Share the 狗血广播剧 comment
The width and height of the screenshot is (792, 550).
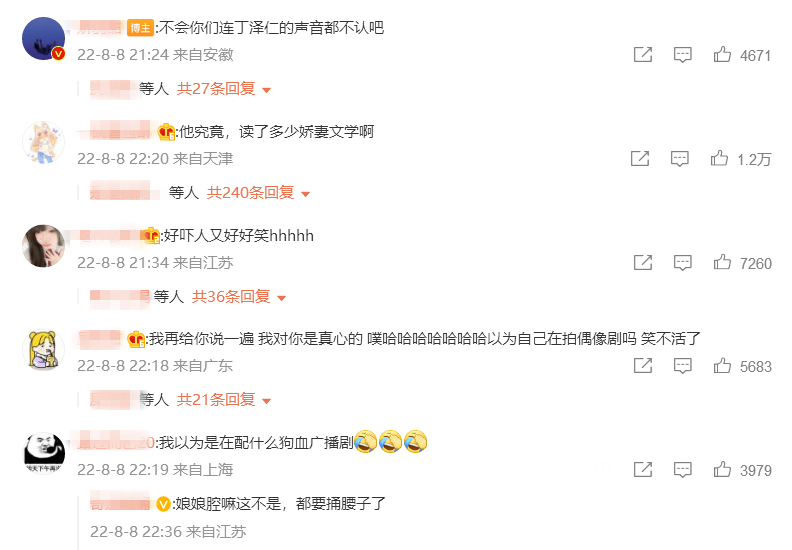coord(643,470)
